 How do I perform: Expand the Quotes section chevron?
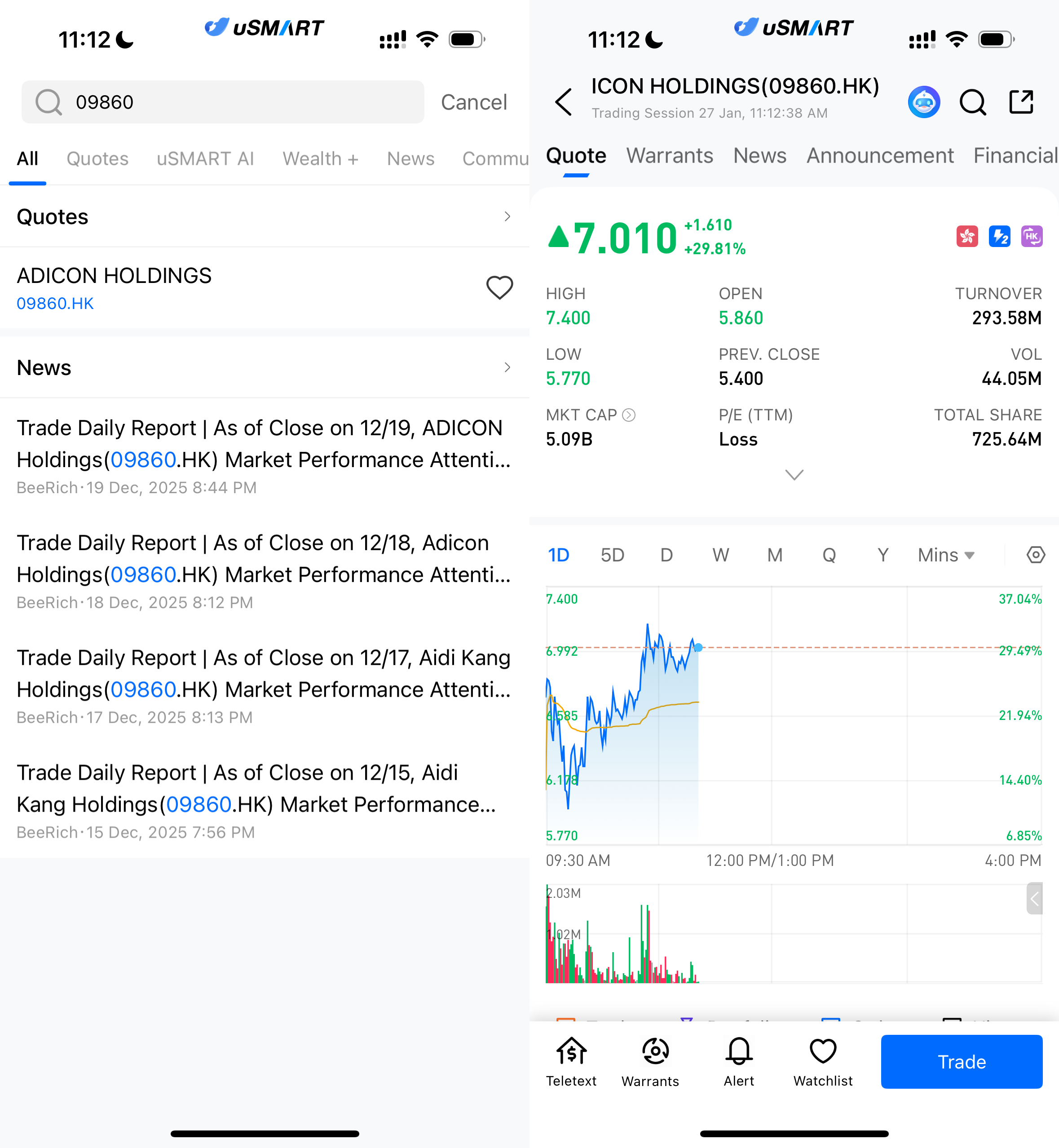point(507,216)
